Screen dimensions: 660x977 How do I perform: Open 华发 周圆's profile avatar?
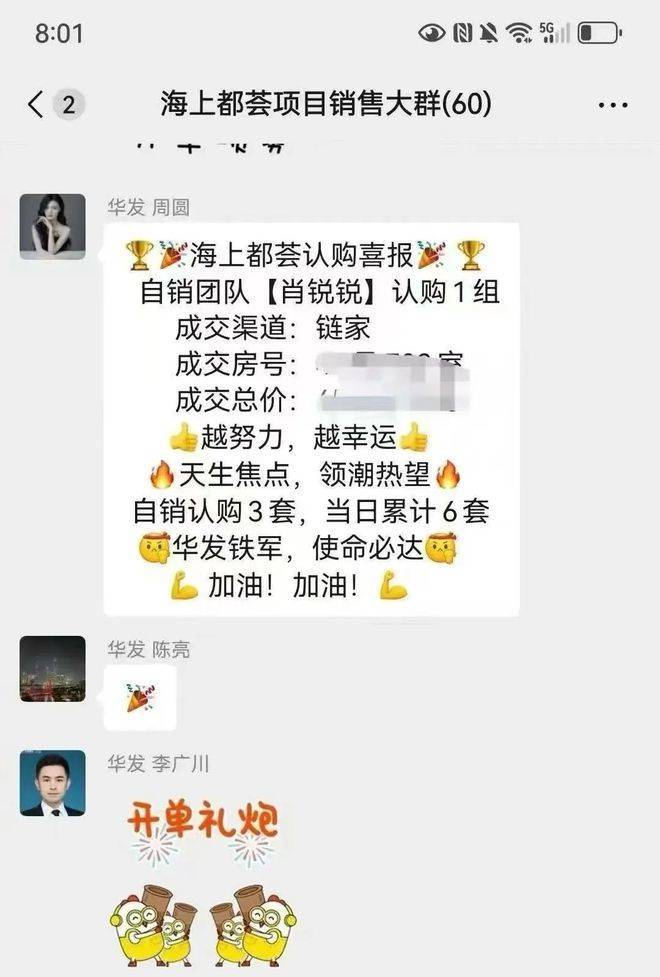pyautogui.click(x=53, y=227)
